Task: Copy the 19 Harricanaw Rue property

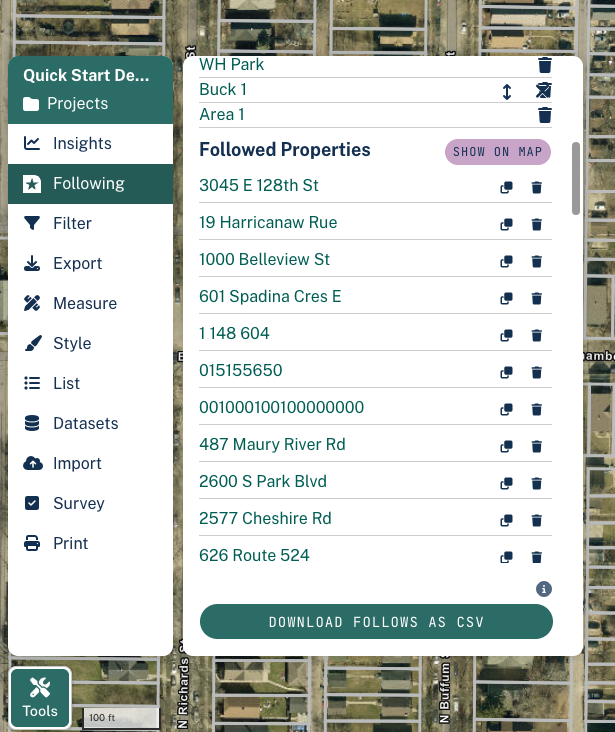Action: [506, 225]
